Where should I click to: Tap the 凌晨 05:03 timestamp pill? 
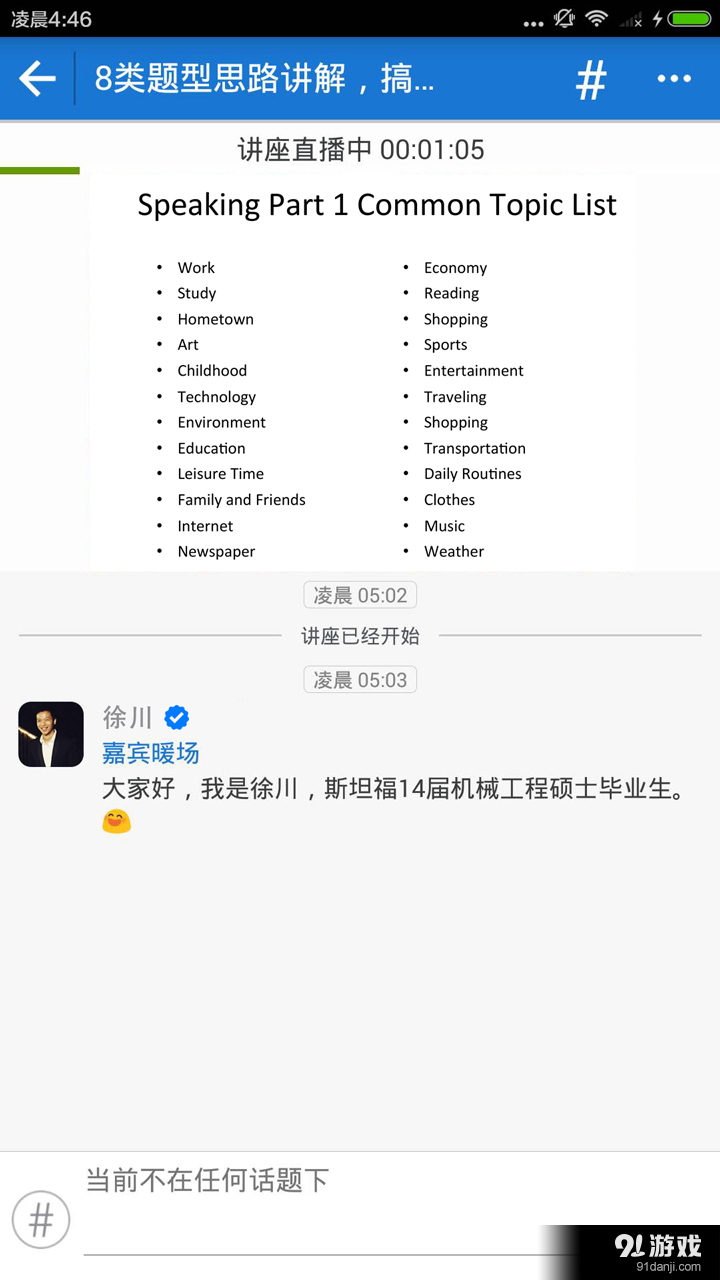(x=360, y=679)
